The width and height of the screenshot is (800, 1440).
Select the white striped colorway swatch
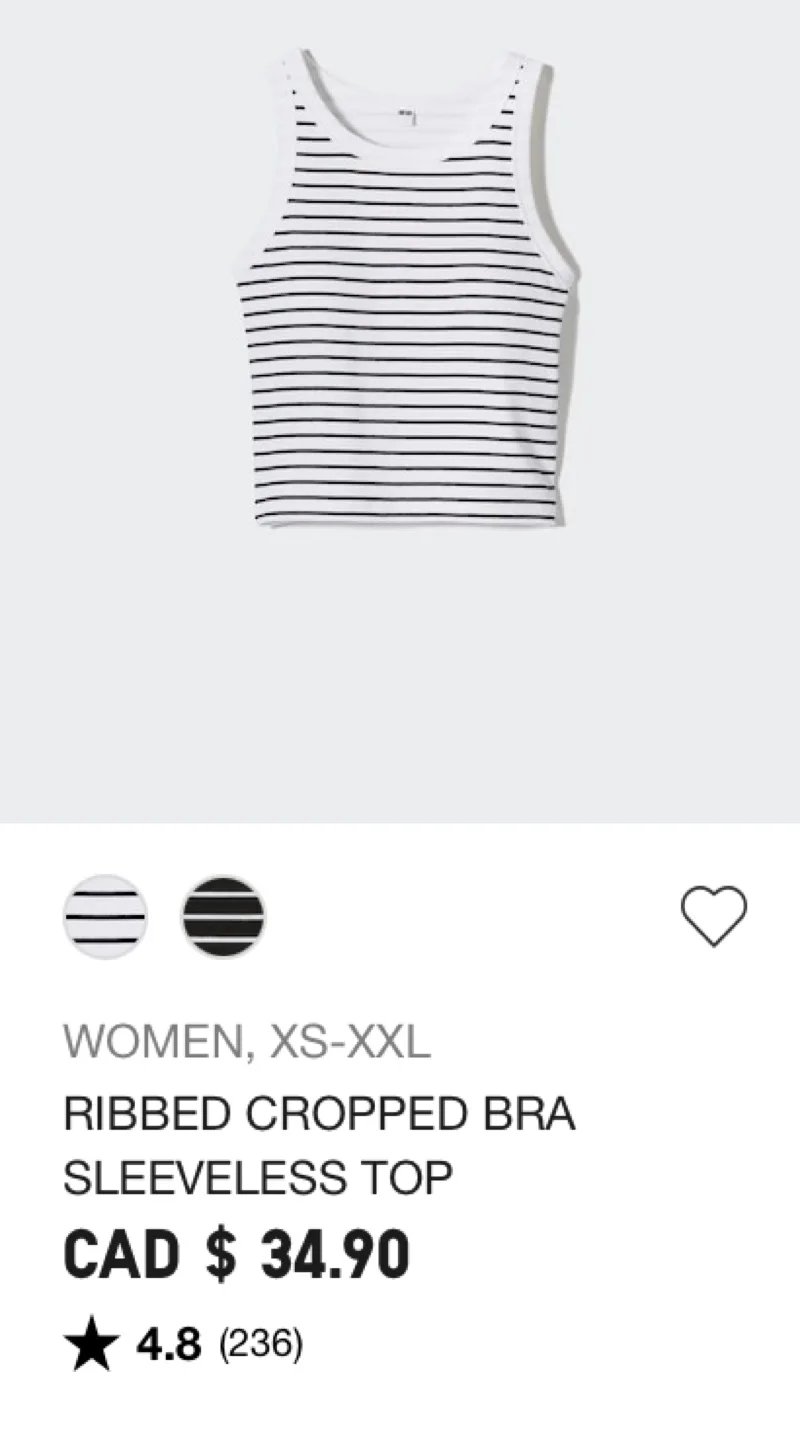[105, 917]
